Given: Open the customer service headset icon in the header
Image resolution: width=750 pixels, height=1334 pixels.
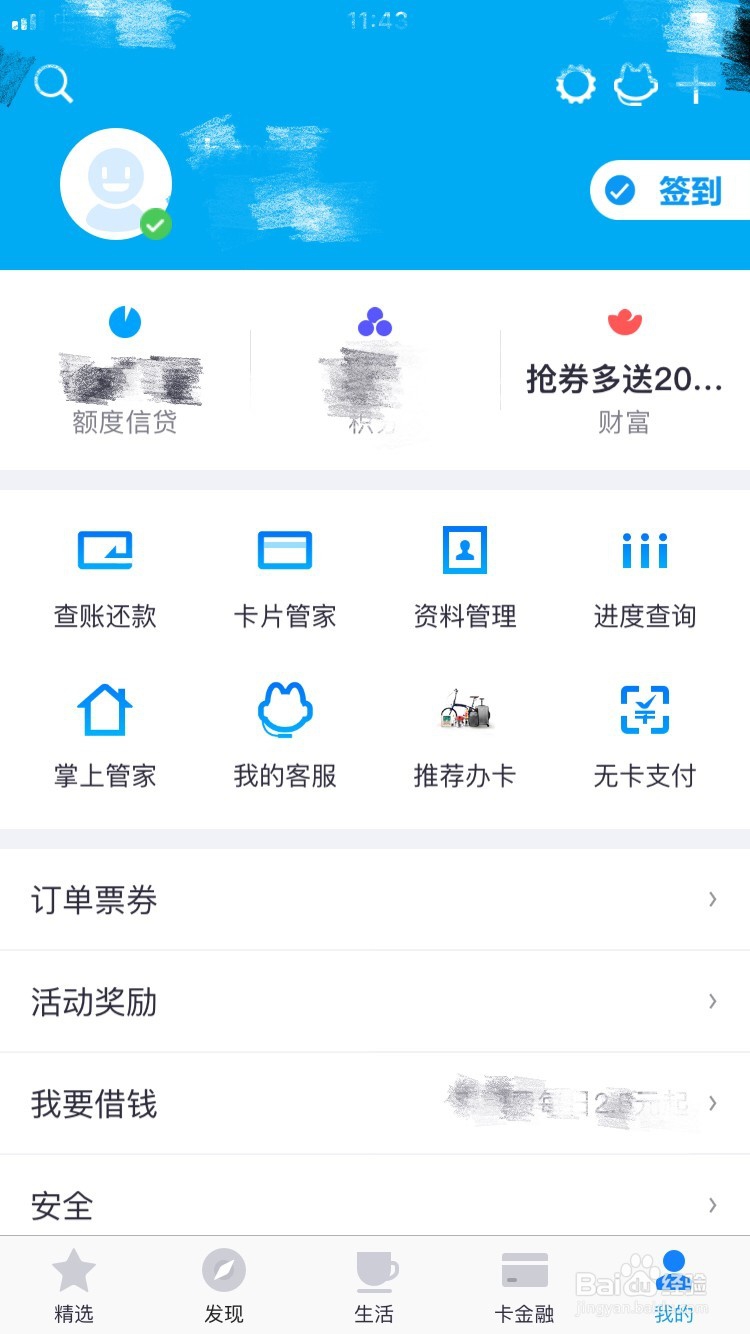Looking at the screenshot, I should pos(636,85).
